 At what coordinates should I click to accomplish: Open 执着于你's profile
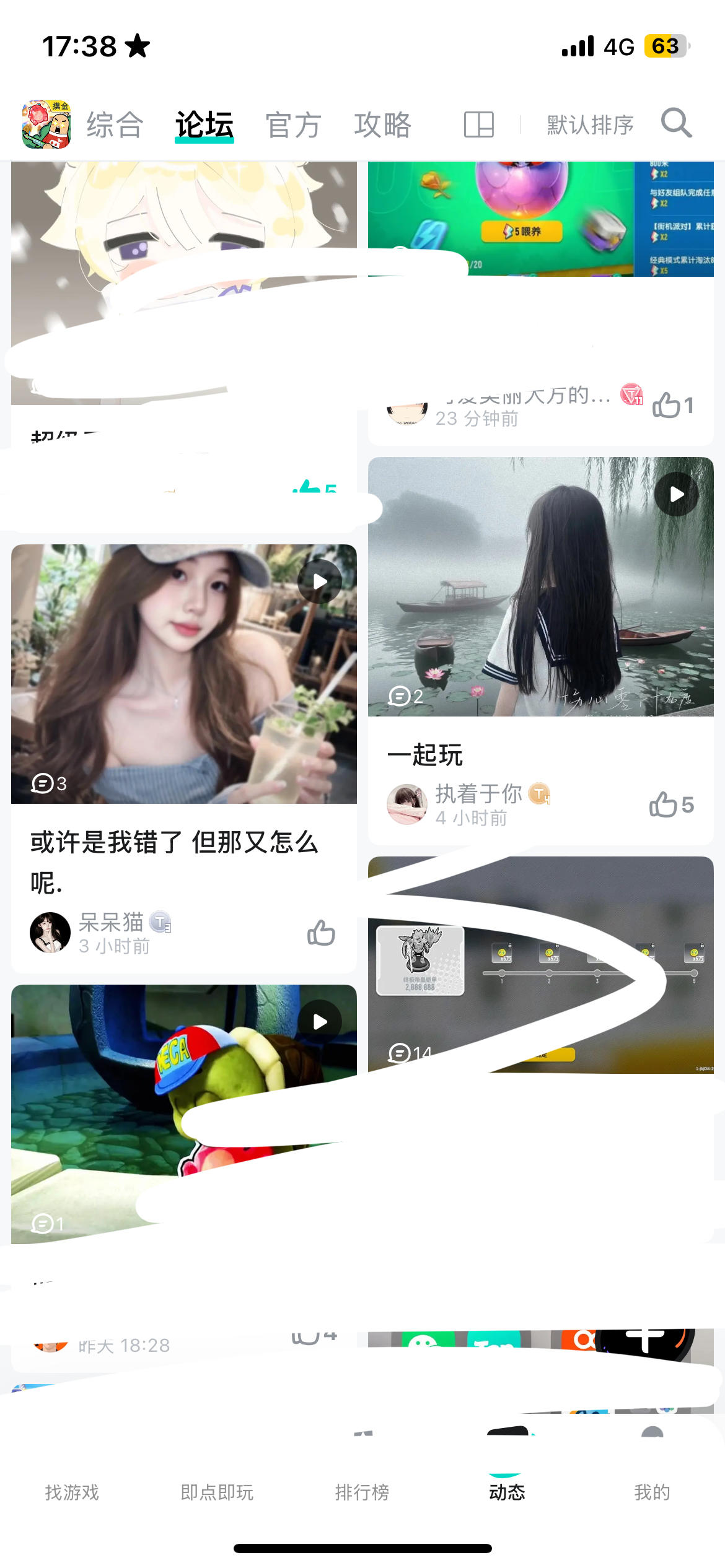coord(477,795)
